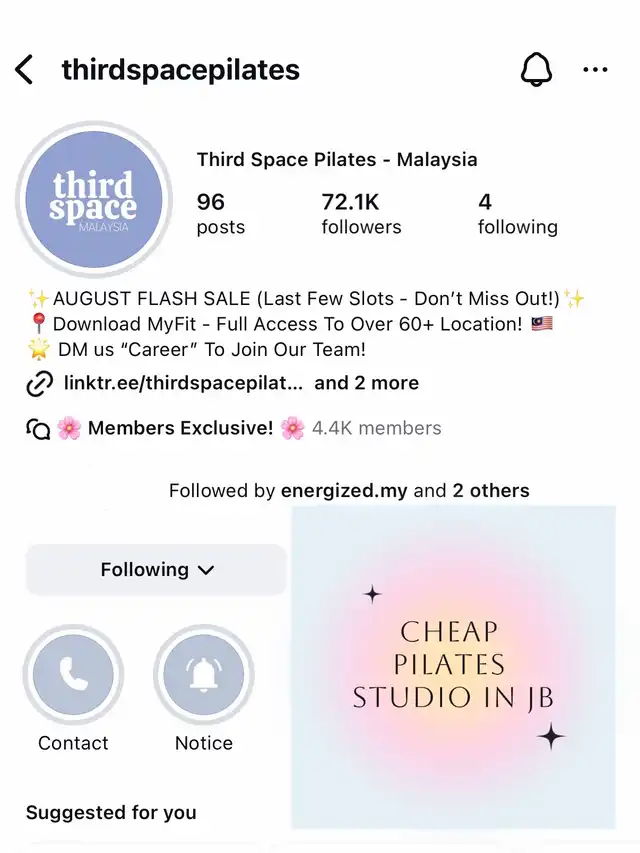Open the linktr.ee/thirdspacepilat... link
Image resolution: width=640 pixels, height=853 pixels.
click(x=182, y=383)
